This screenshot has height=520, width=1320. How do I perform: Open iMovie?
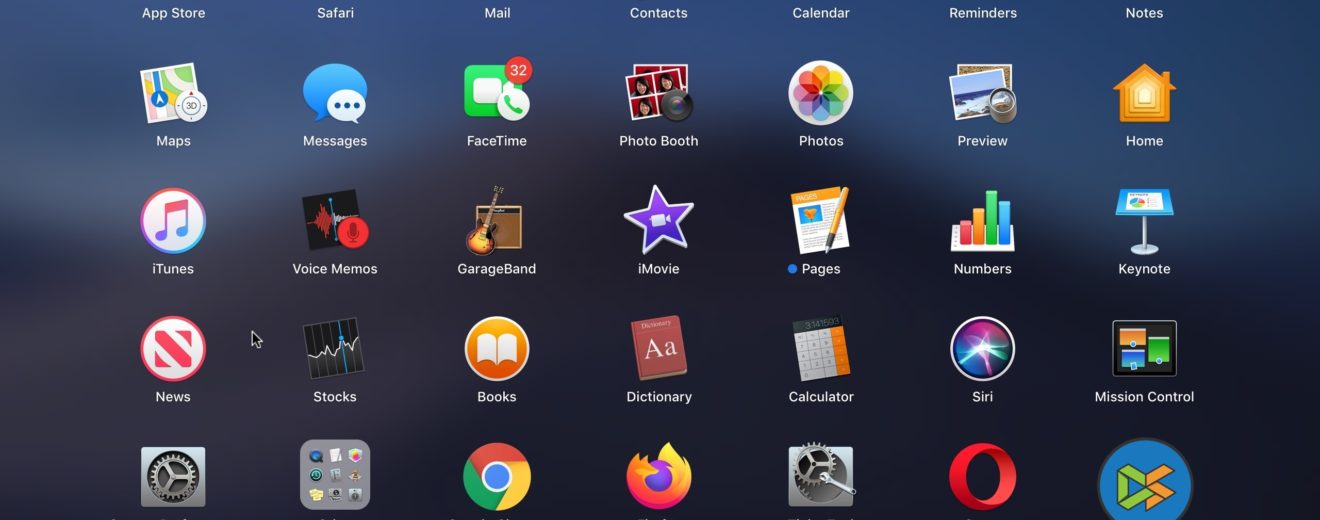click(x=658, y=220)
